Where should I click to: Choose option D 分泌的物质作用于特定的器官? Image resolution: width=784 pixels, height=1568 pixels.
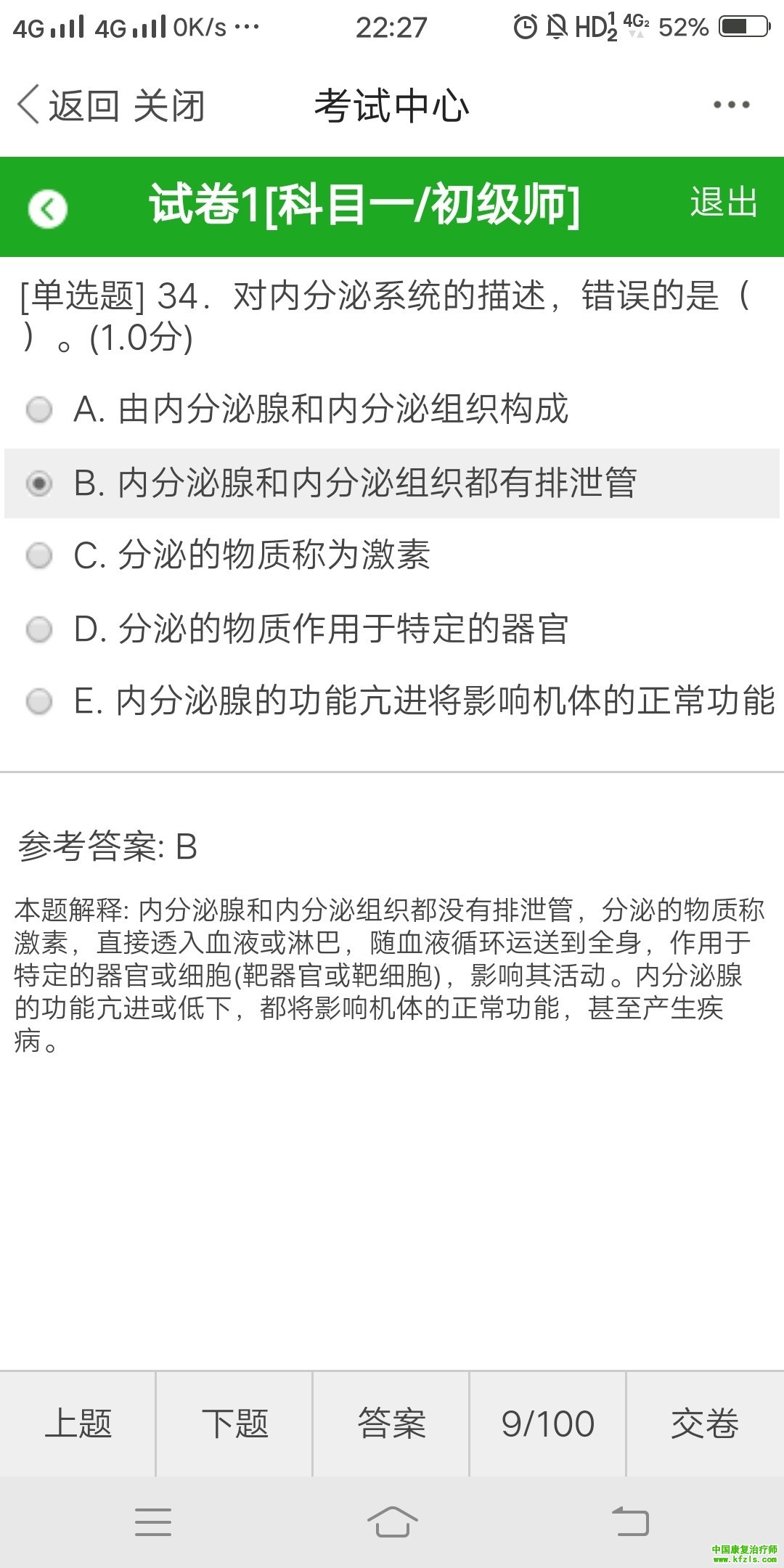coord(39,629)
